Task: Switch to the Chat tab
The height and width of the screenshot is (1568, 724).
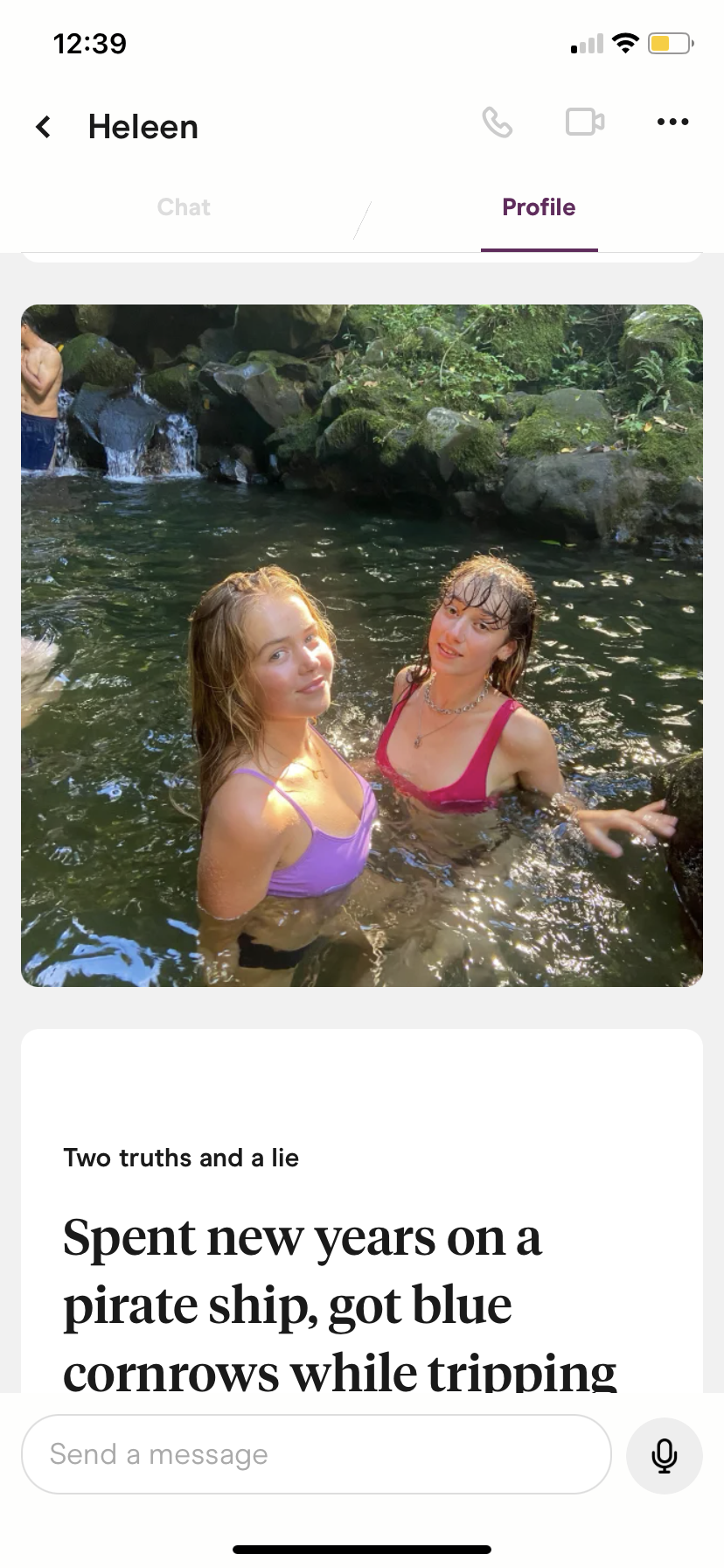Action: [x=184, y=207]
